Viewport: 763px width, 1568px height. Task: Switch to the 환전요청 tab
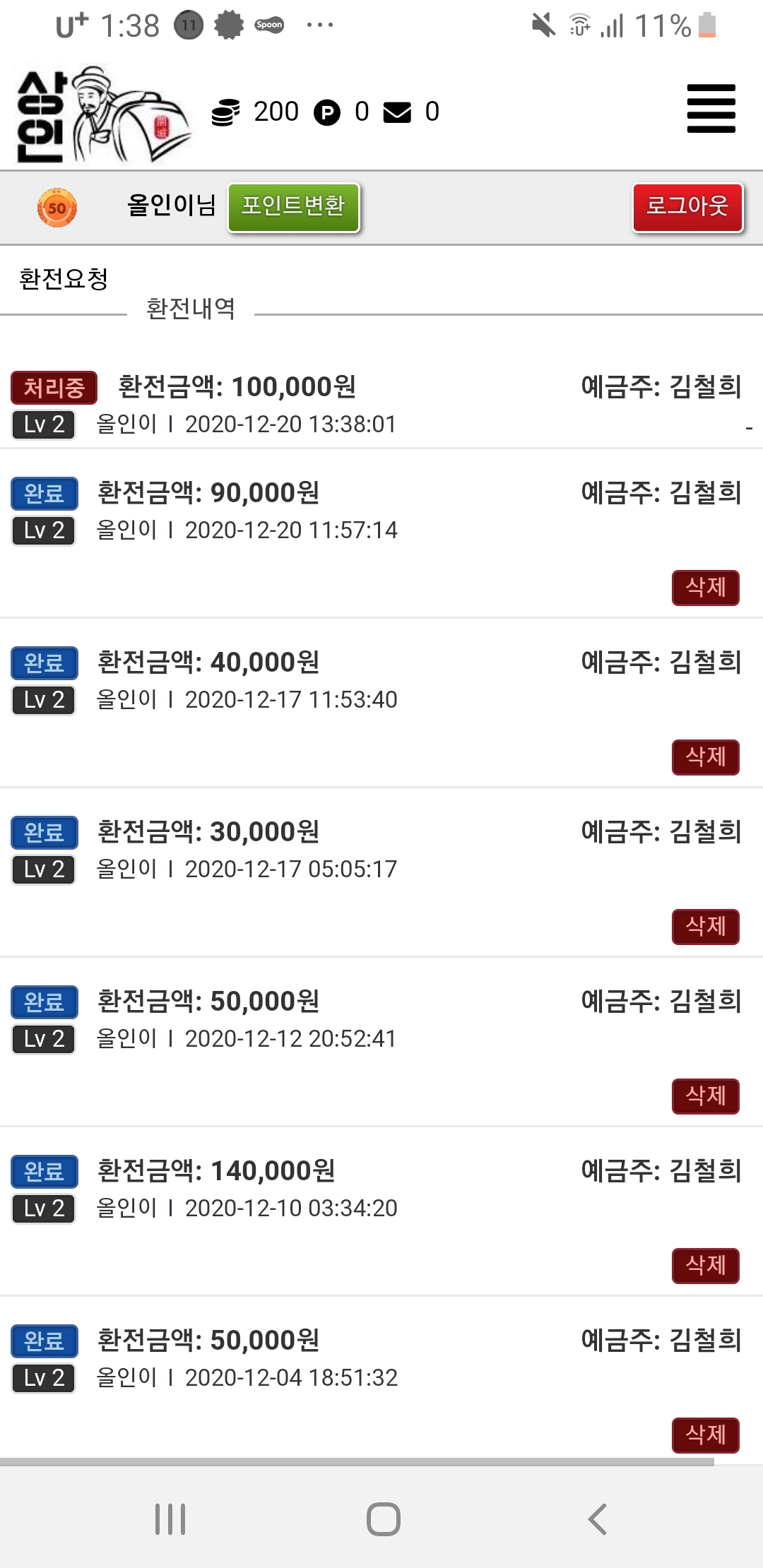(x=64, y=279)
